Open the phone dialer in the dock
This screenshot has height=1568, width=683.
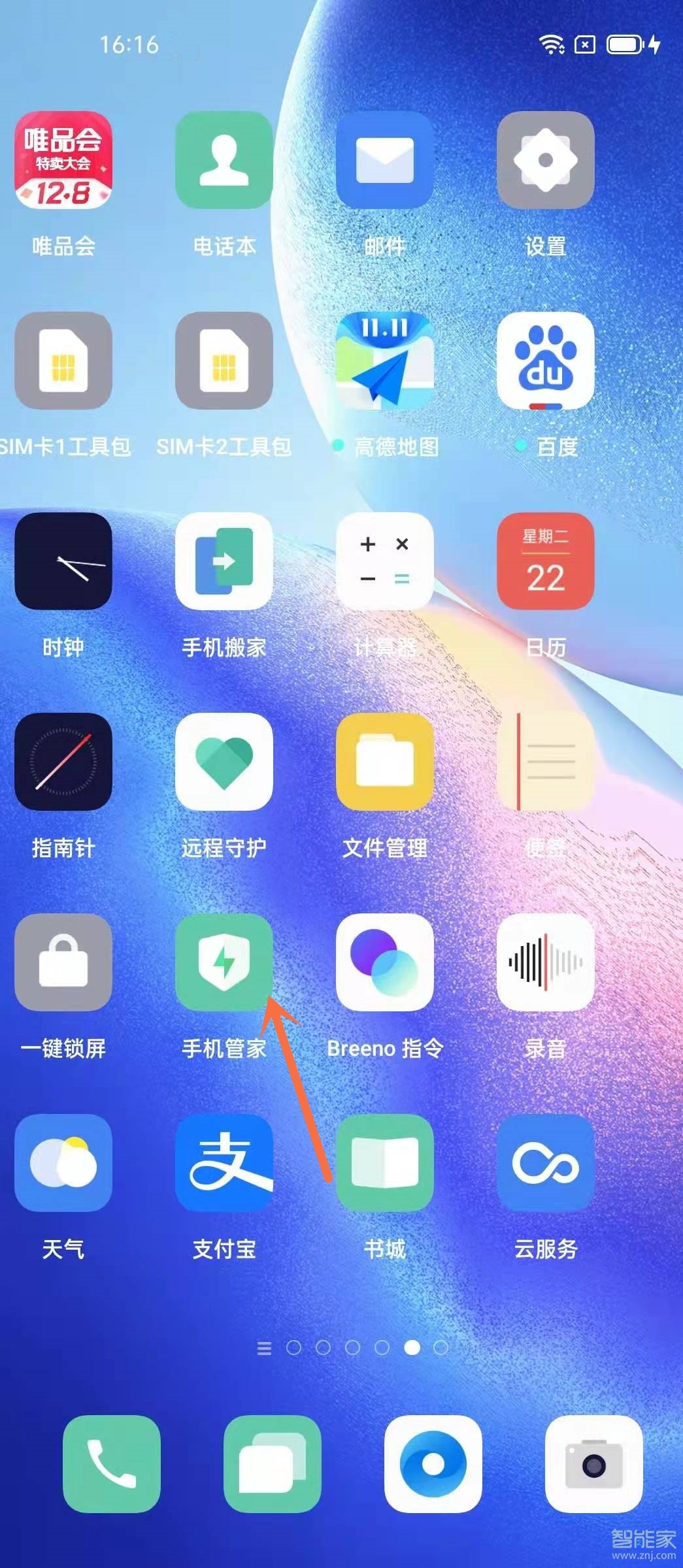111,1463
